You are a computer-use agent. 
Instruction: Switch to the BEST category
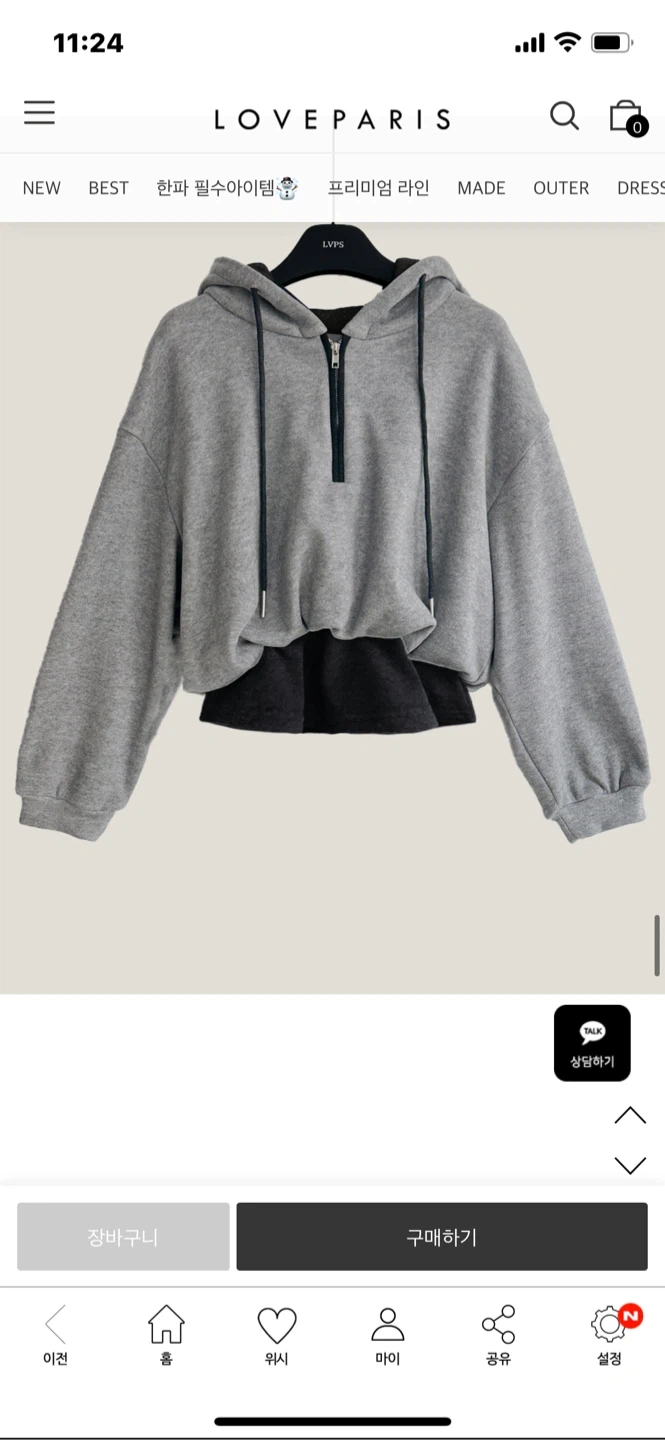coord(108,188)
